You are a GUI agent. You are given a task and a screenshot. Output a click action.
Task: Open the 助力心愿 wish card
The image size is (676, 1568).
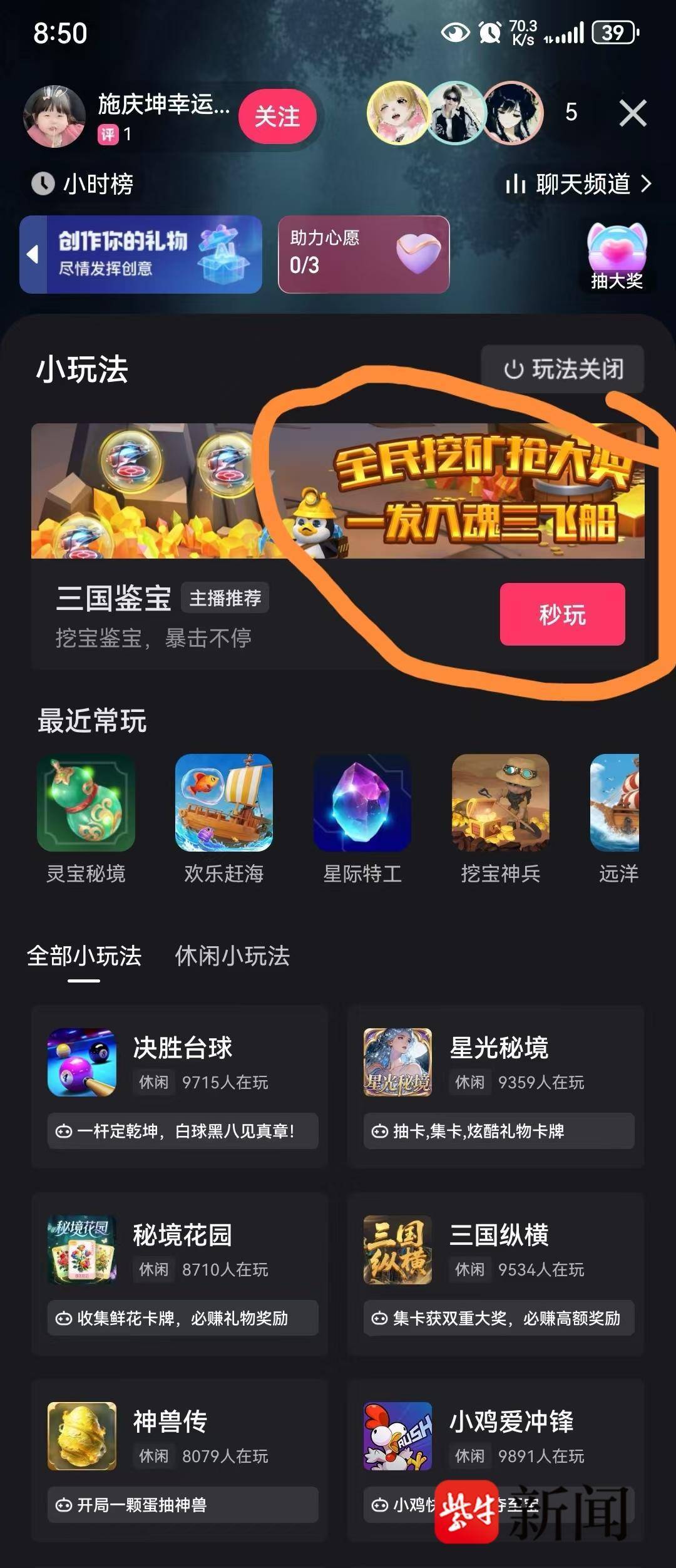point(364,254)
